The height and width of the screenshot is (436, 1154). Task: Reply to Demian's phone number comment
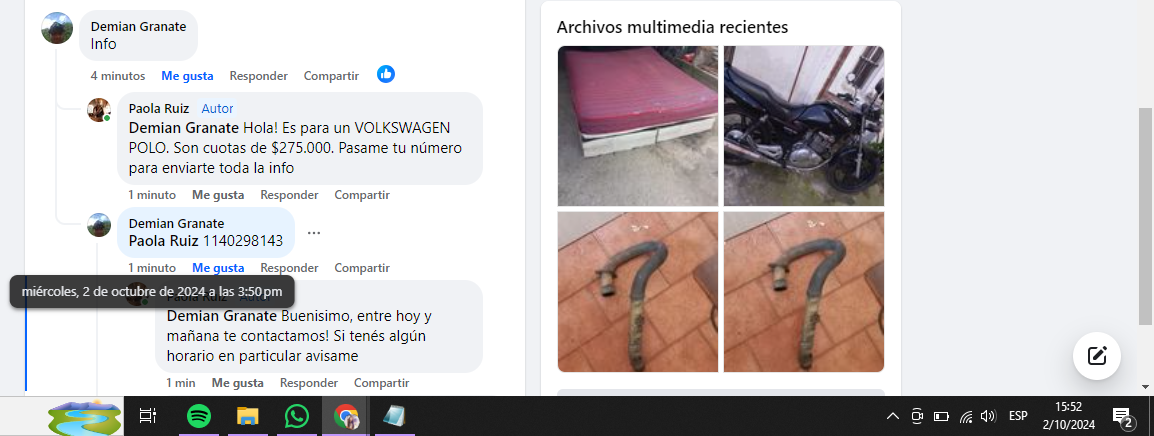[289, 268]
